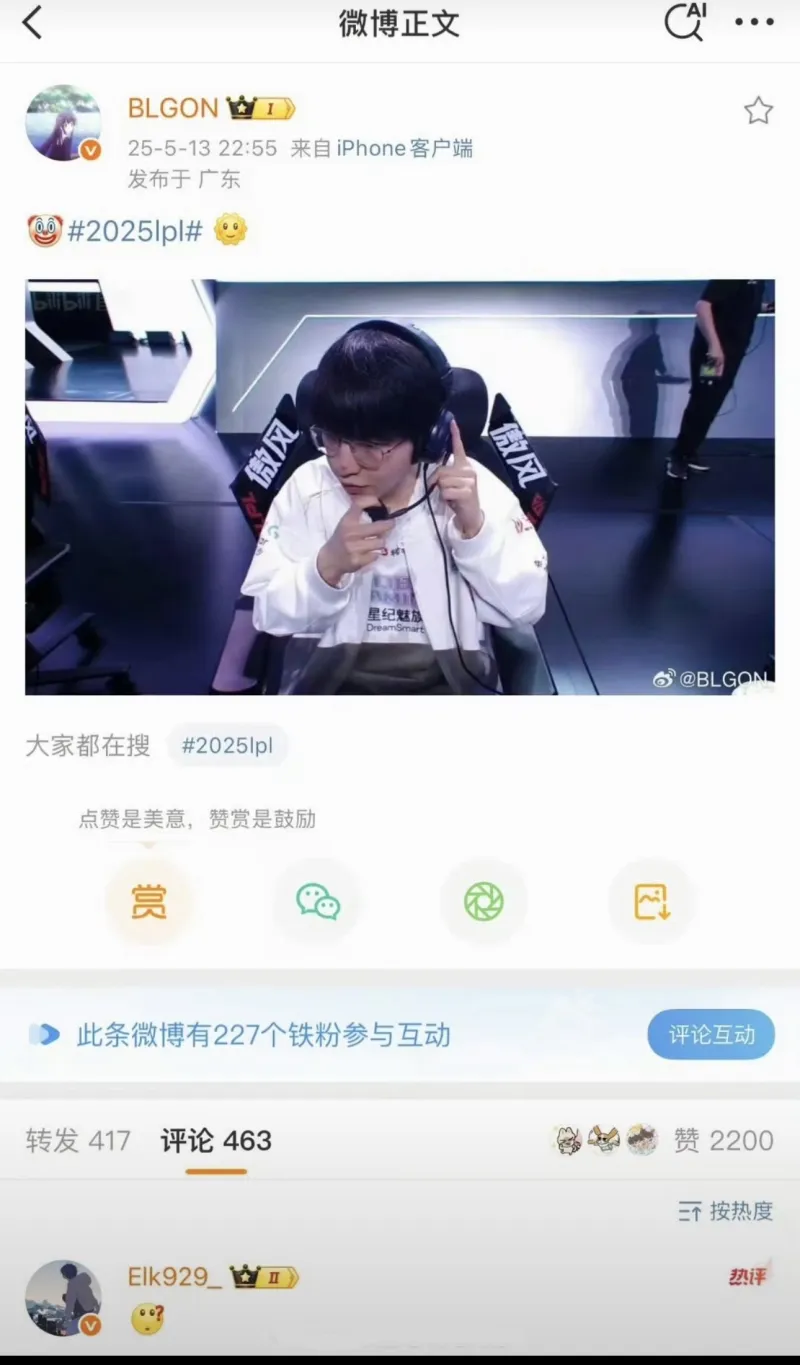Viewport: 800px width, 1365px height.
Task: Open the #2025lpl# hashtag in the post
Action: (x=135, y=231)
